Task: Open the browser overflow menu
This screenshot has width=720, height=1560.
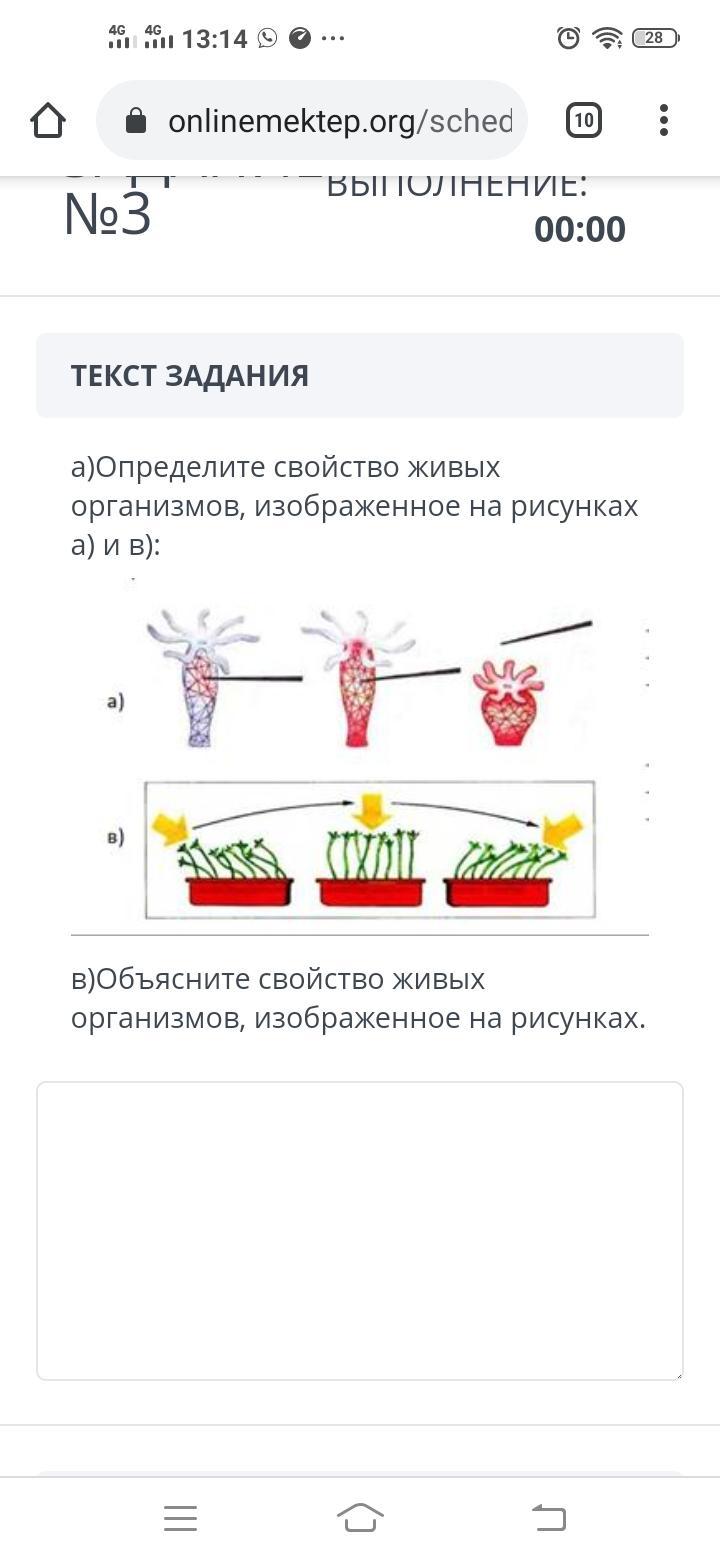Action: [x=663, y=121]
